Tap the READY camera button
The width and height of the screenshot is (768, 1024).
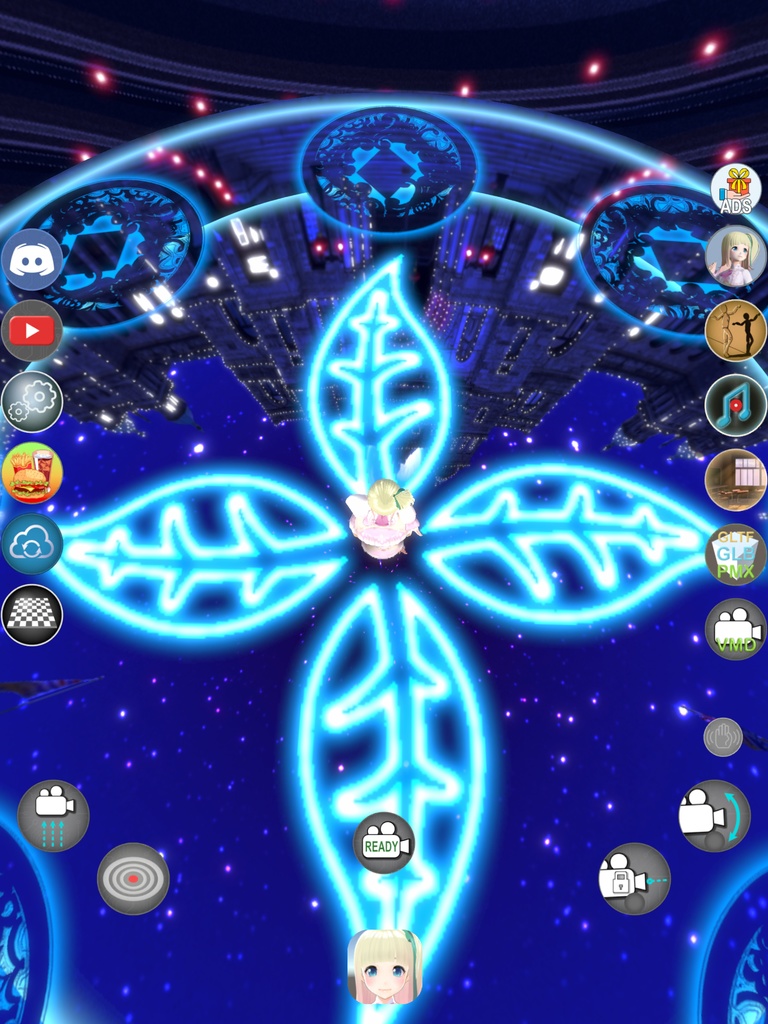tap(384, 843)
